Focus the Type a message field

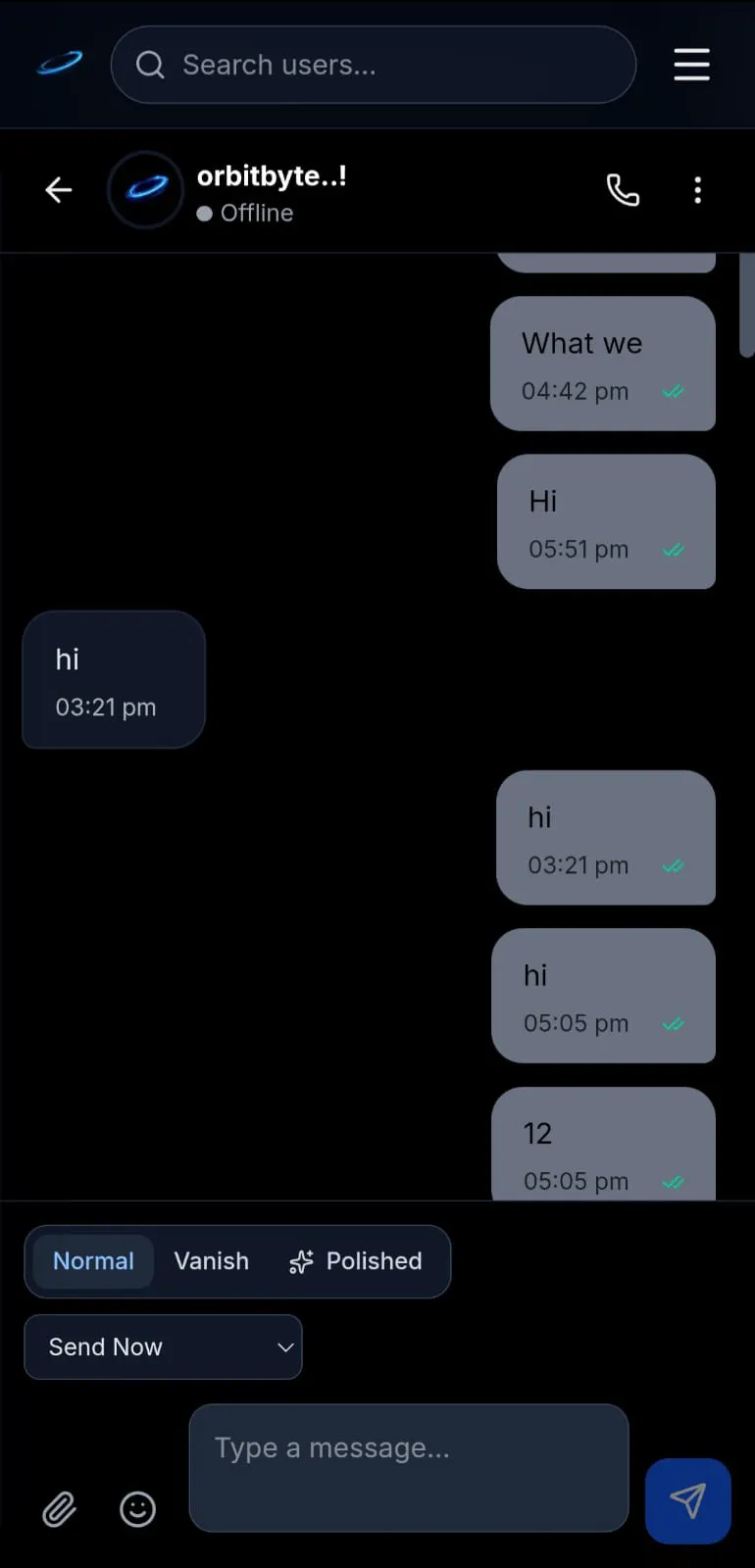pos(409,1468)
